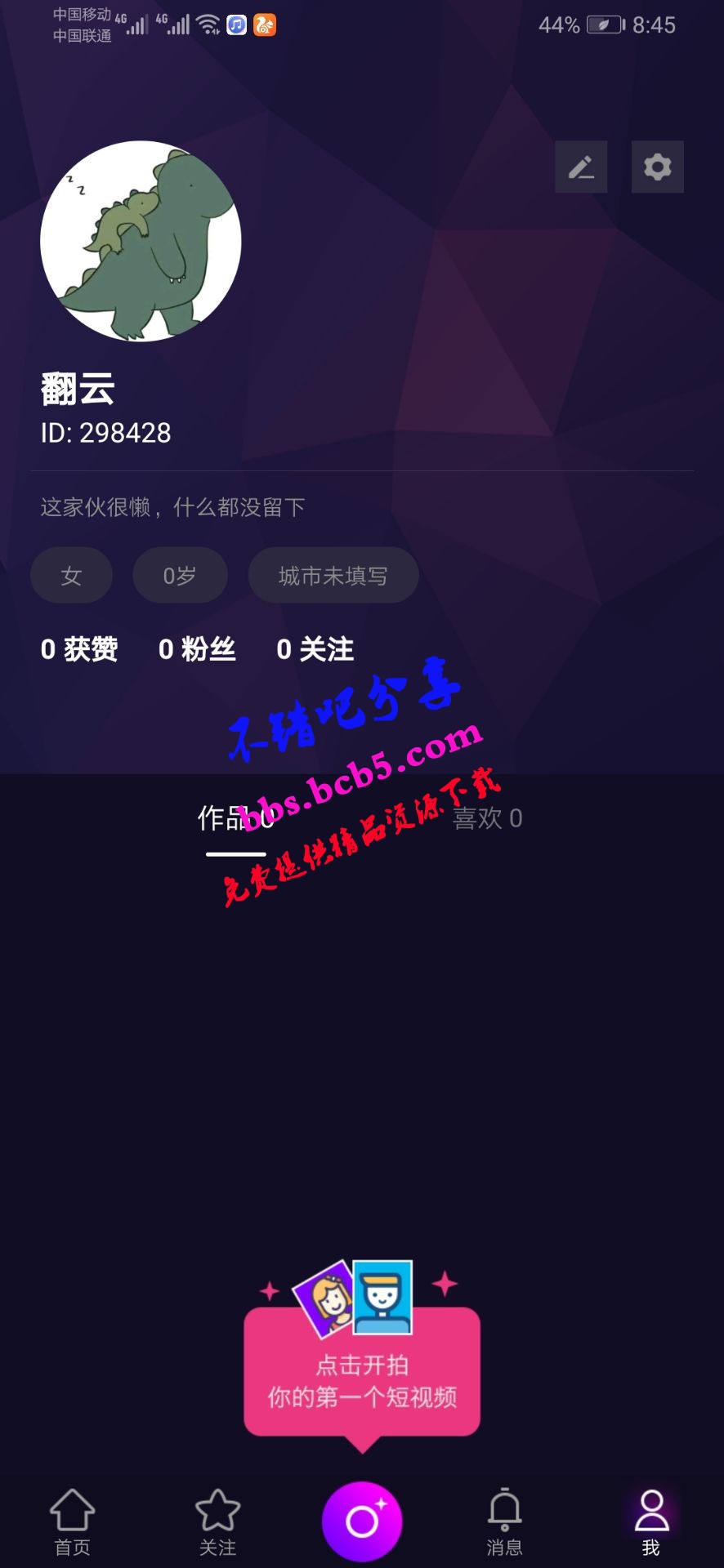Switch to the 喜欢 tab
The image size is (724, 1568).
[488, 818]
